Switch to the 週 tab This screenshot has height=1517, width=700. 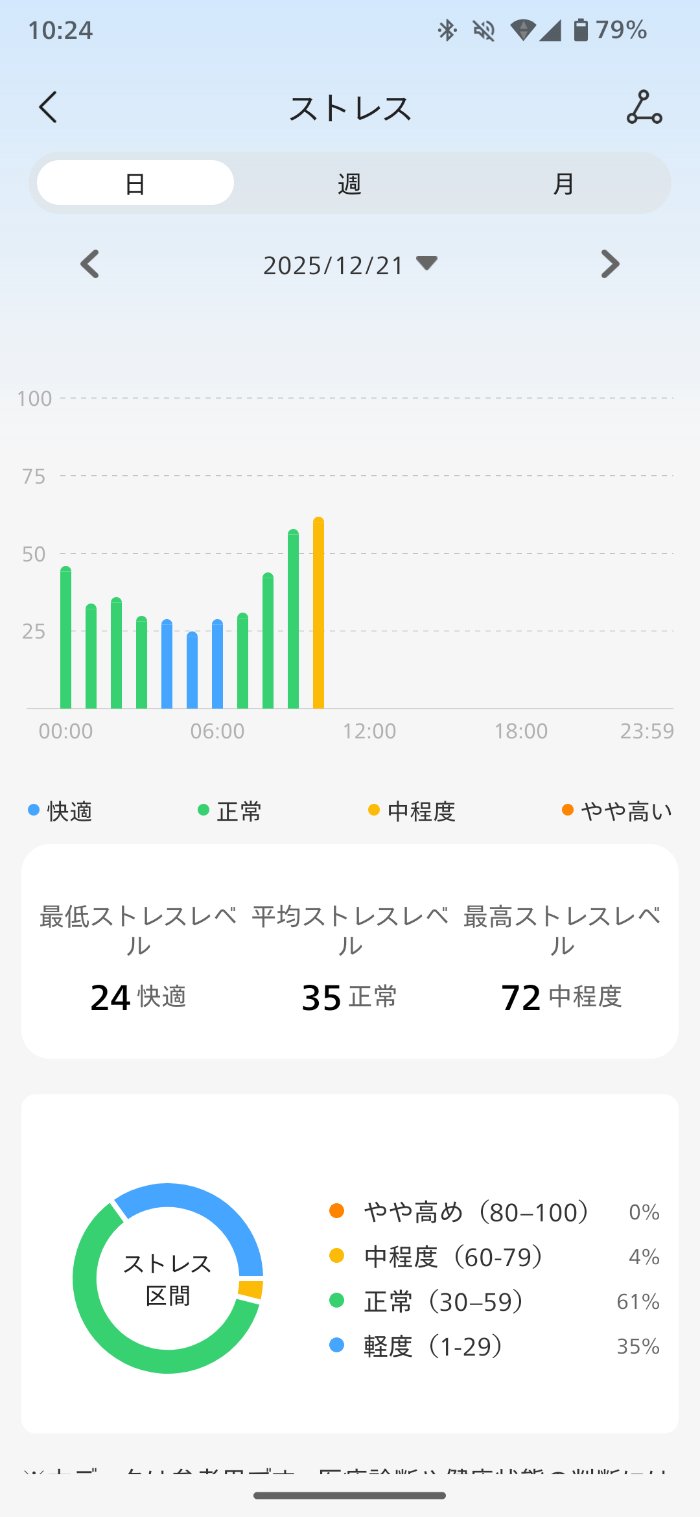coord(349,183)
